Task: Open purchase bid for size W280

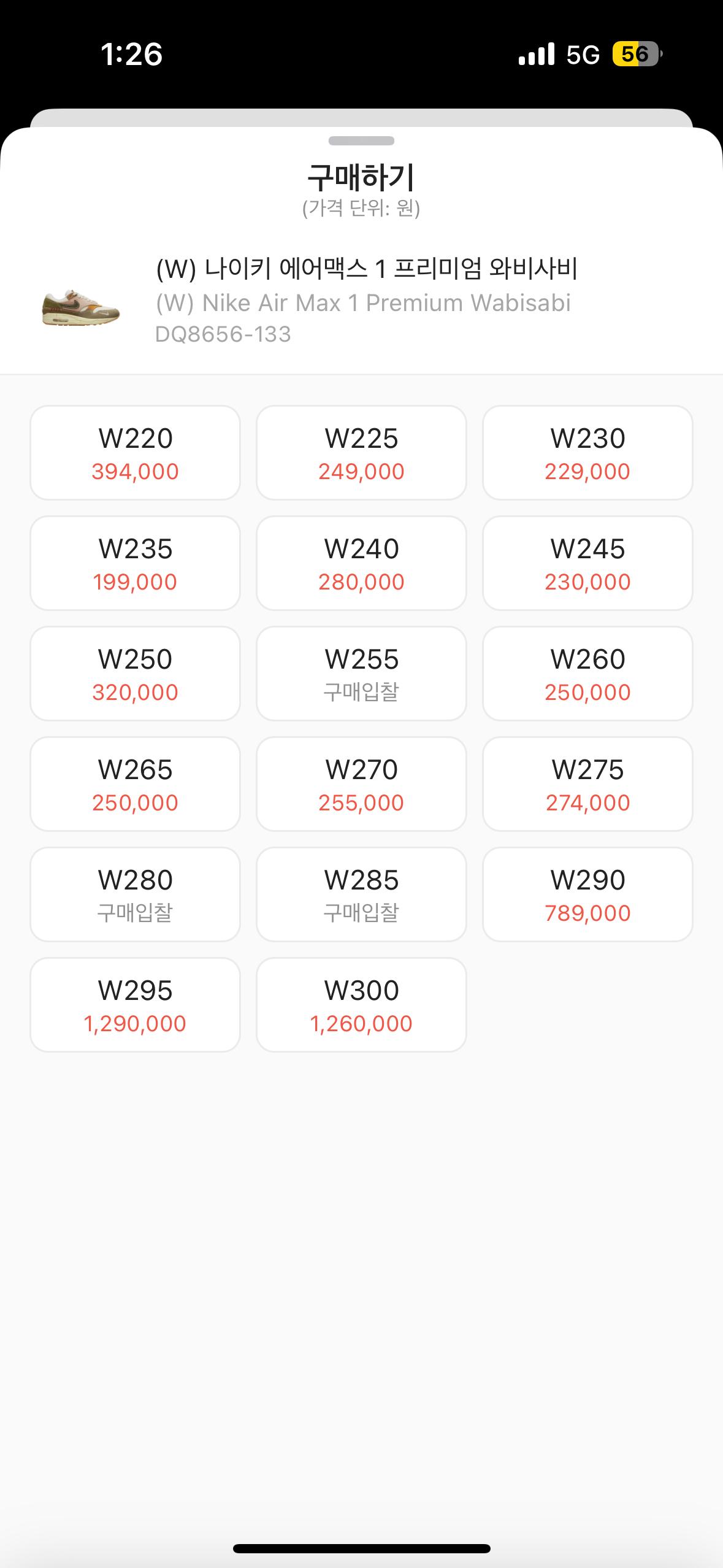Action: click(135, 894)
